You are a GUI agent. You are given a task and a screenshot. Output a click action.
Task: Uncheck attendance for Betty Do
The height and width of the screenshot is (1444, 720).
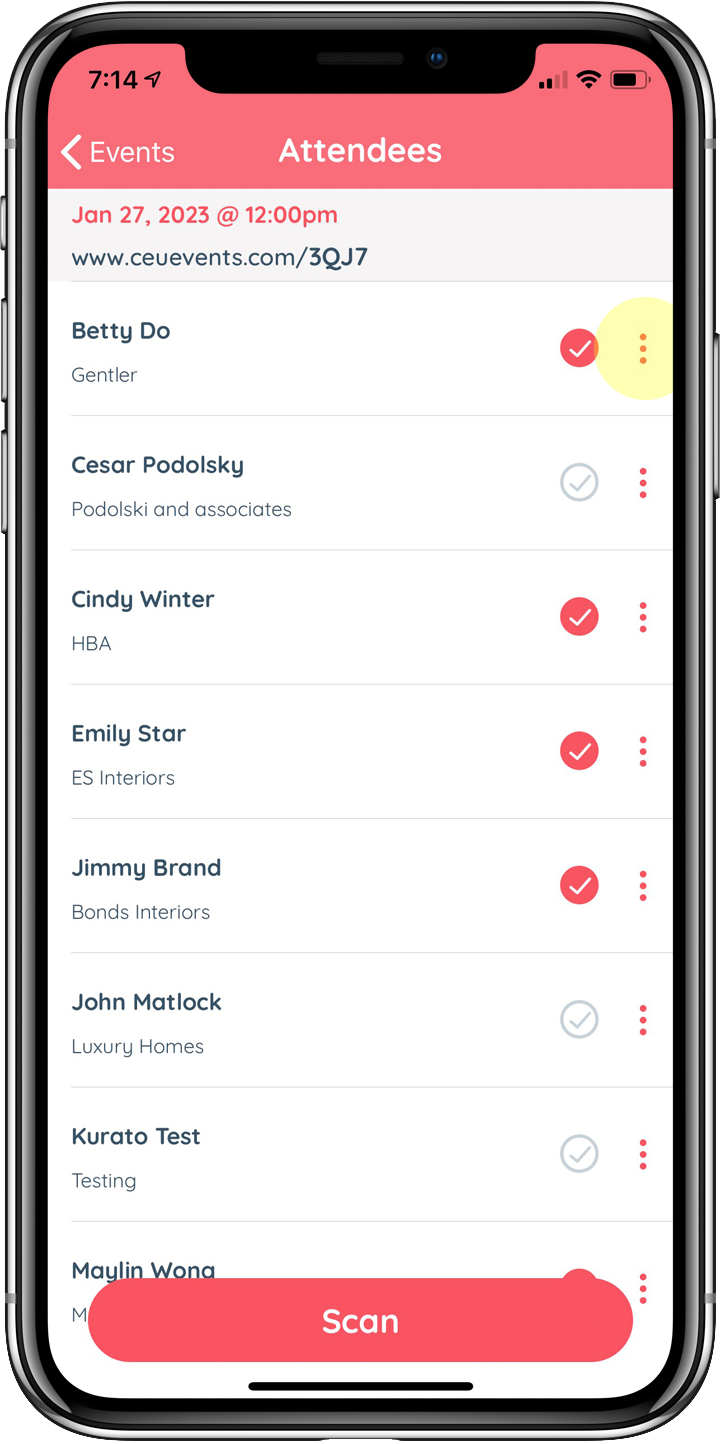pyautogui.click(x=579, y=348)
